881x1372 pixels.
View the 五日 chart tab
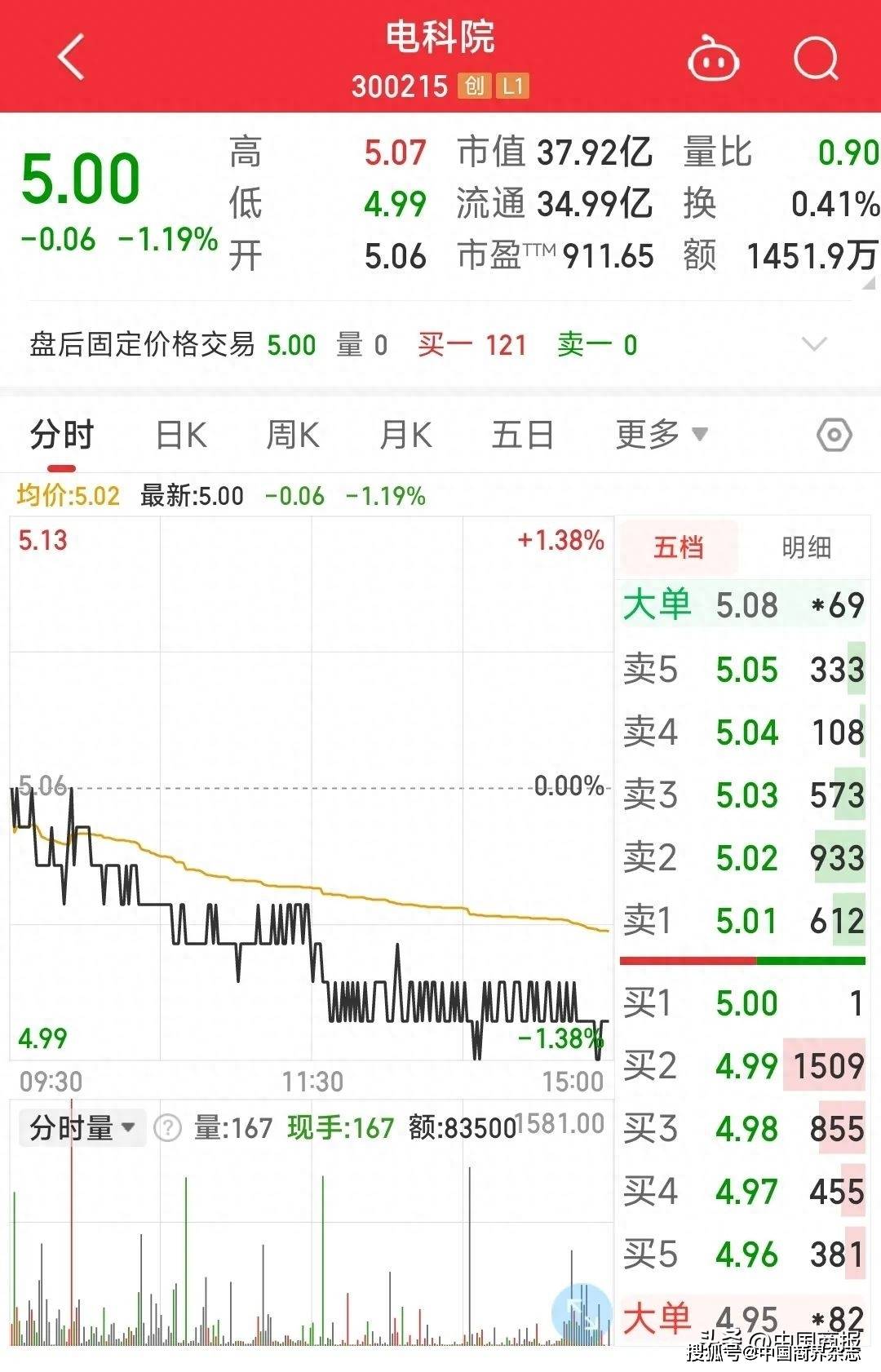(x=522, y=435)
